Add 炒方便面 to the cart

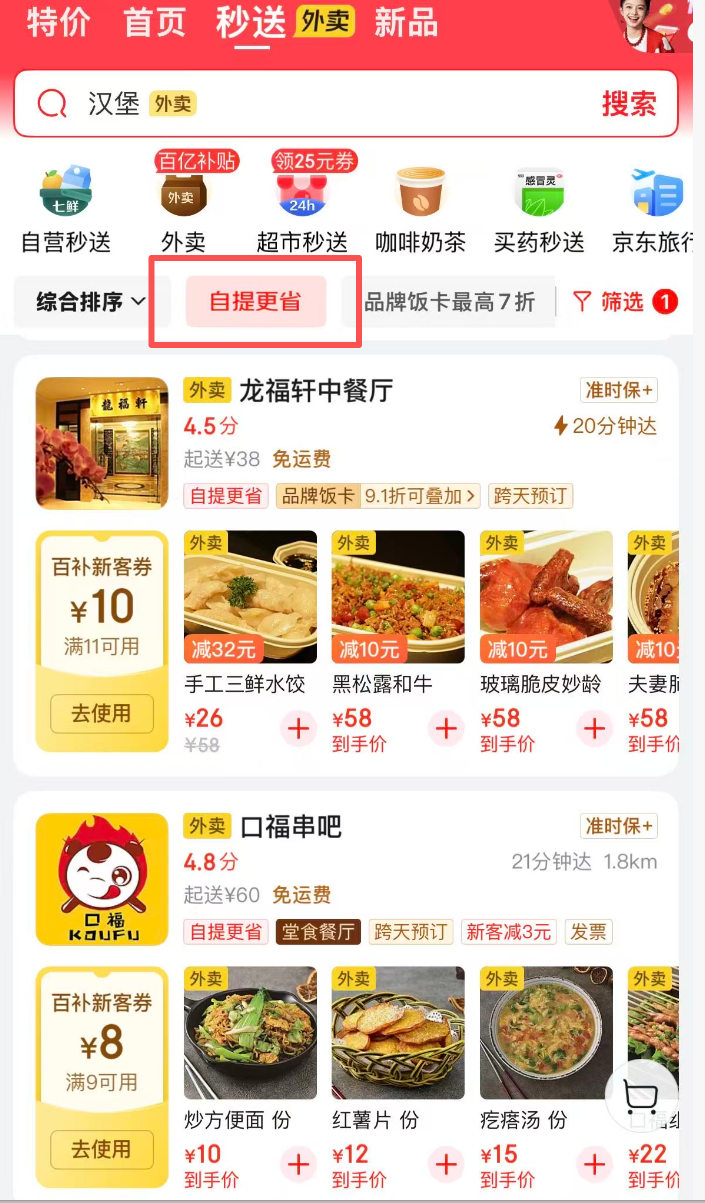point(298,1164)
